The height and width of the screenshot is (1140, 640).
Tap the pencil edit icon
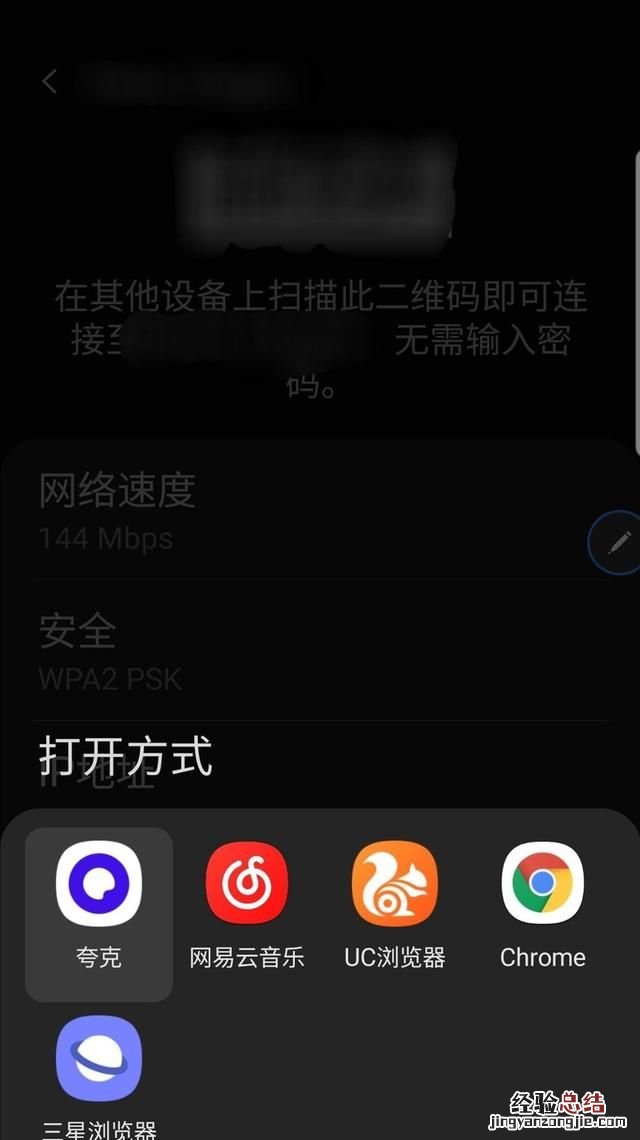point(618,543)
